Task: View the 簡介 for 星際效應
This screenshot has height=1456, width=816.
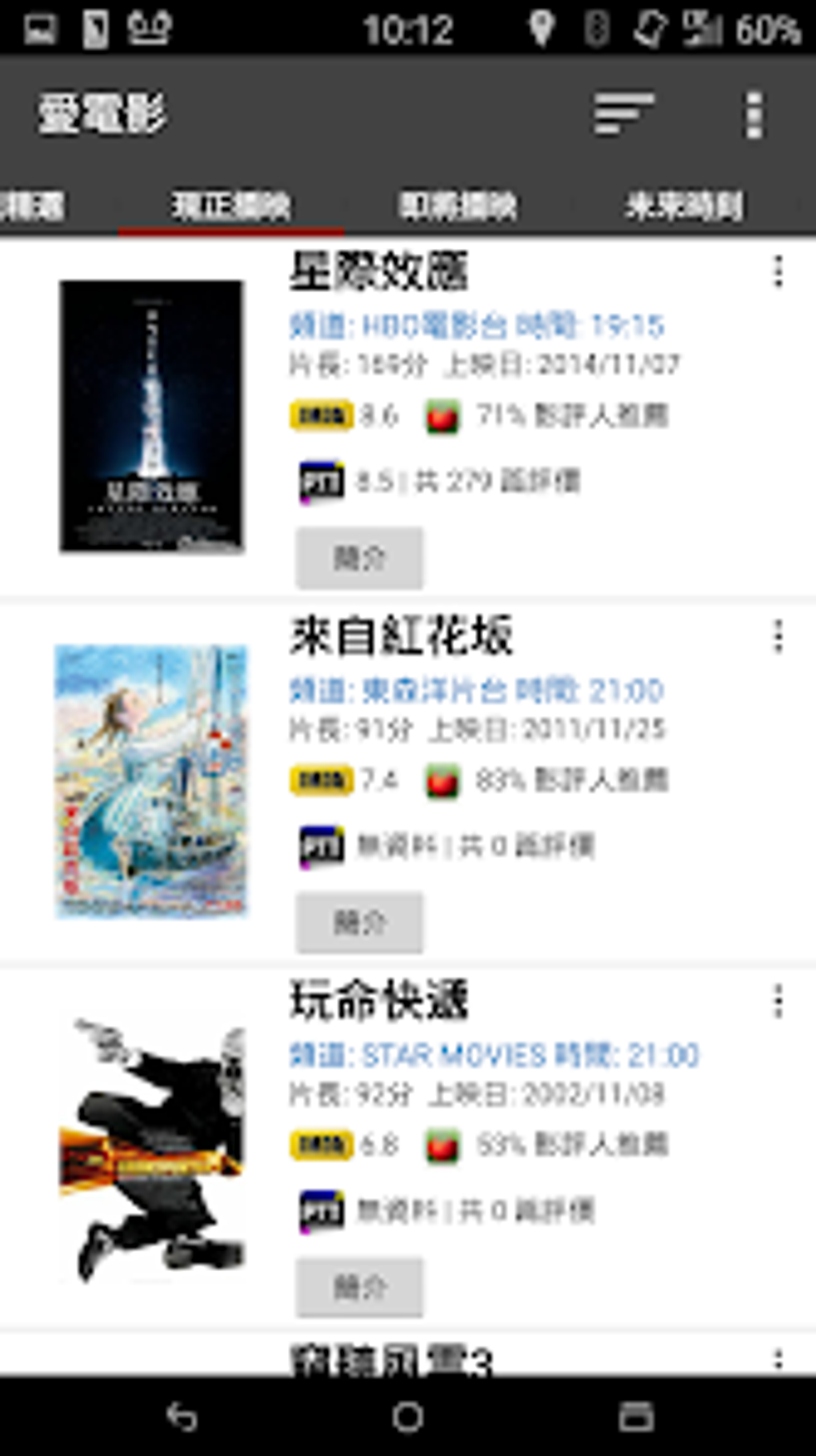Action: [359, 558]
